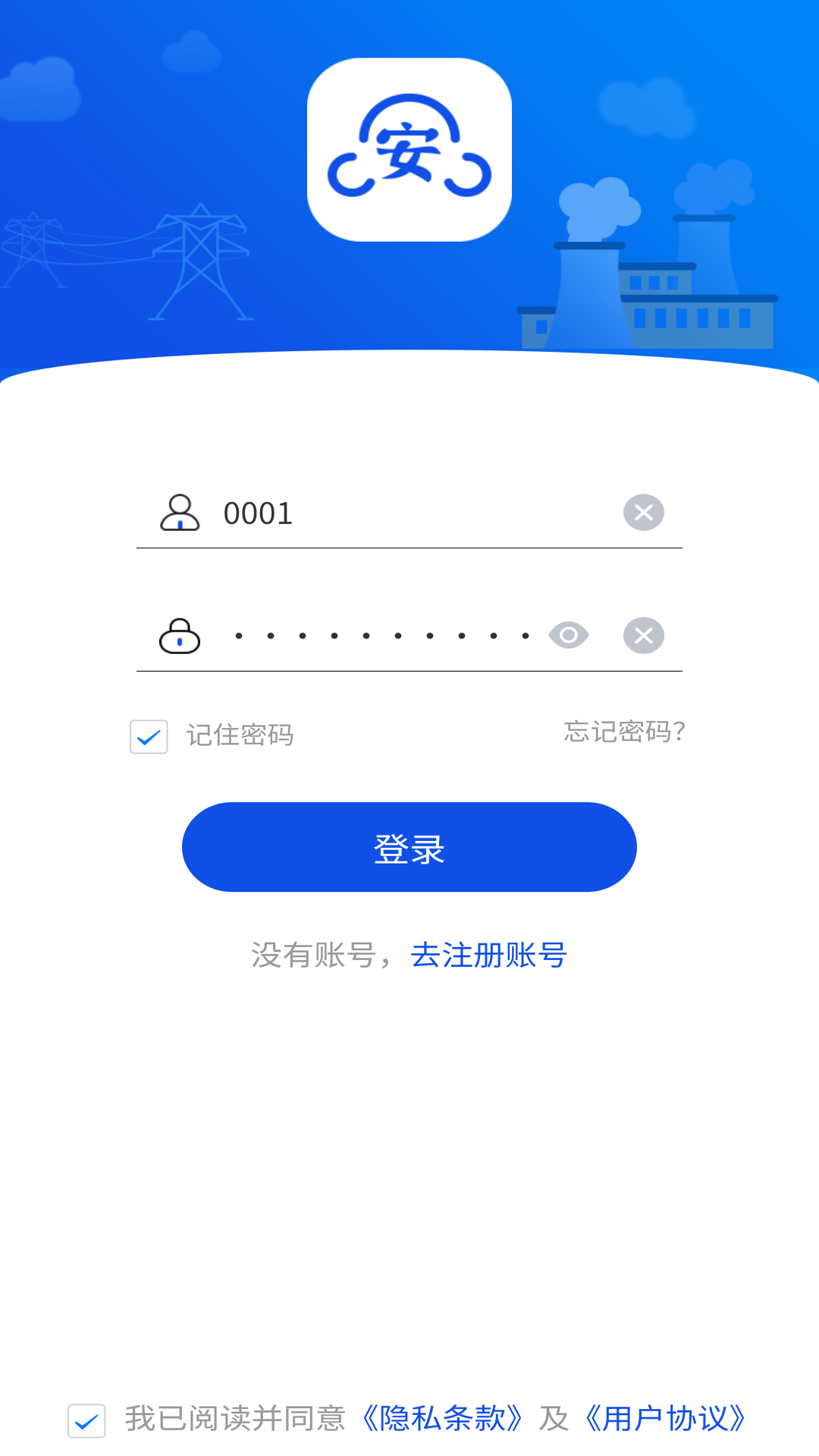Viewport: 819px width, 1456px height.
Task: Clear the username 0001 with the X icon
Action: click(x=644, y=512)
